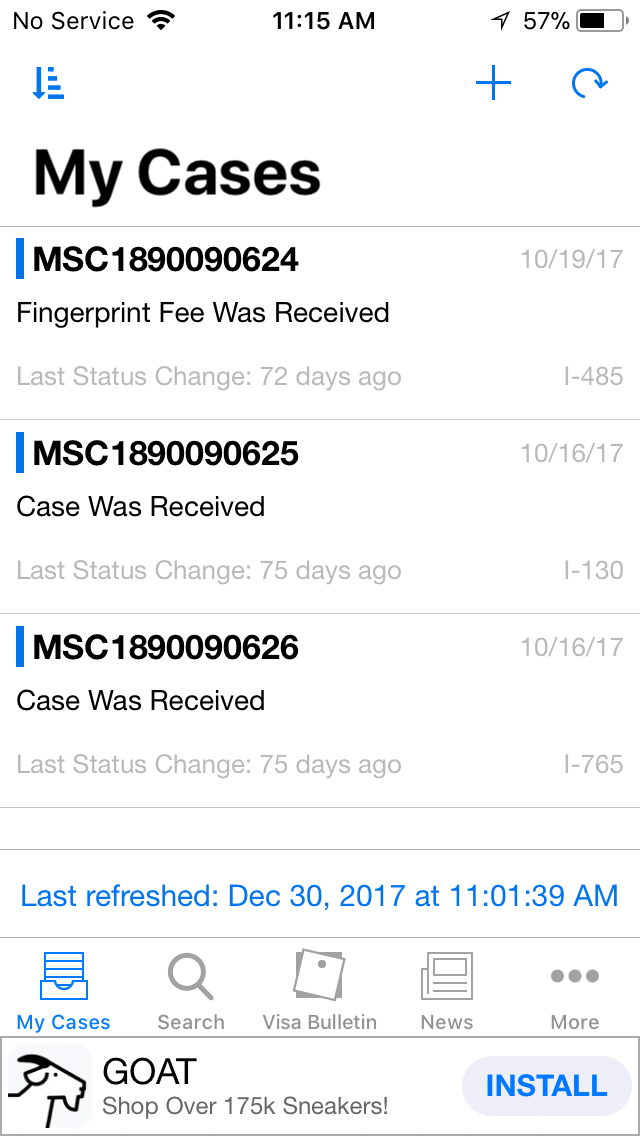Viewport: 640px width, 1136px height.
Task: Switch to the News tab
Action: [x=447, y=990]
